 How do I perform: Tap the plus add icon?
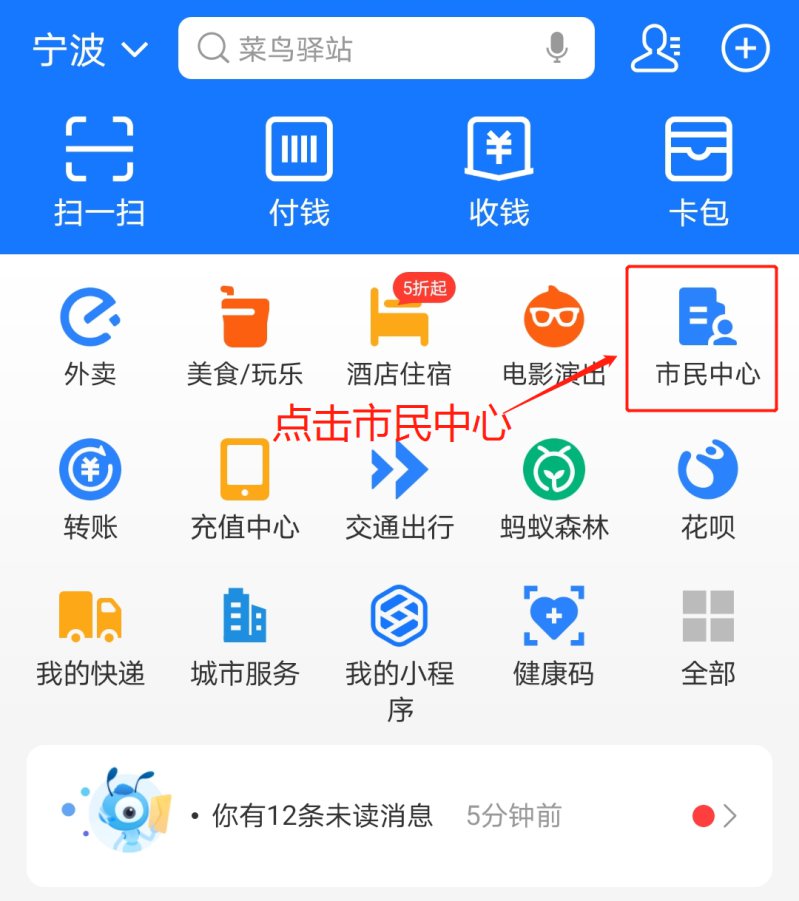(745, 48)
